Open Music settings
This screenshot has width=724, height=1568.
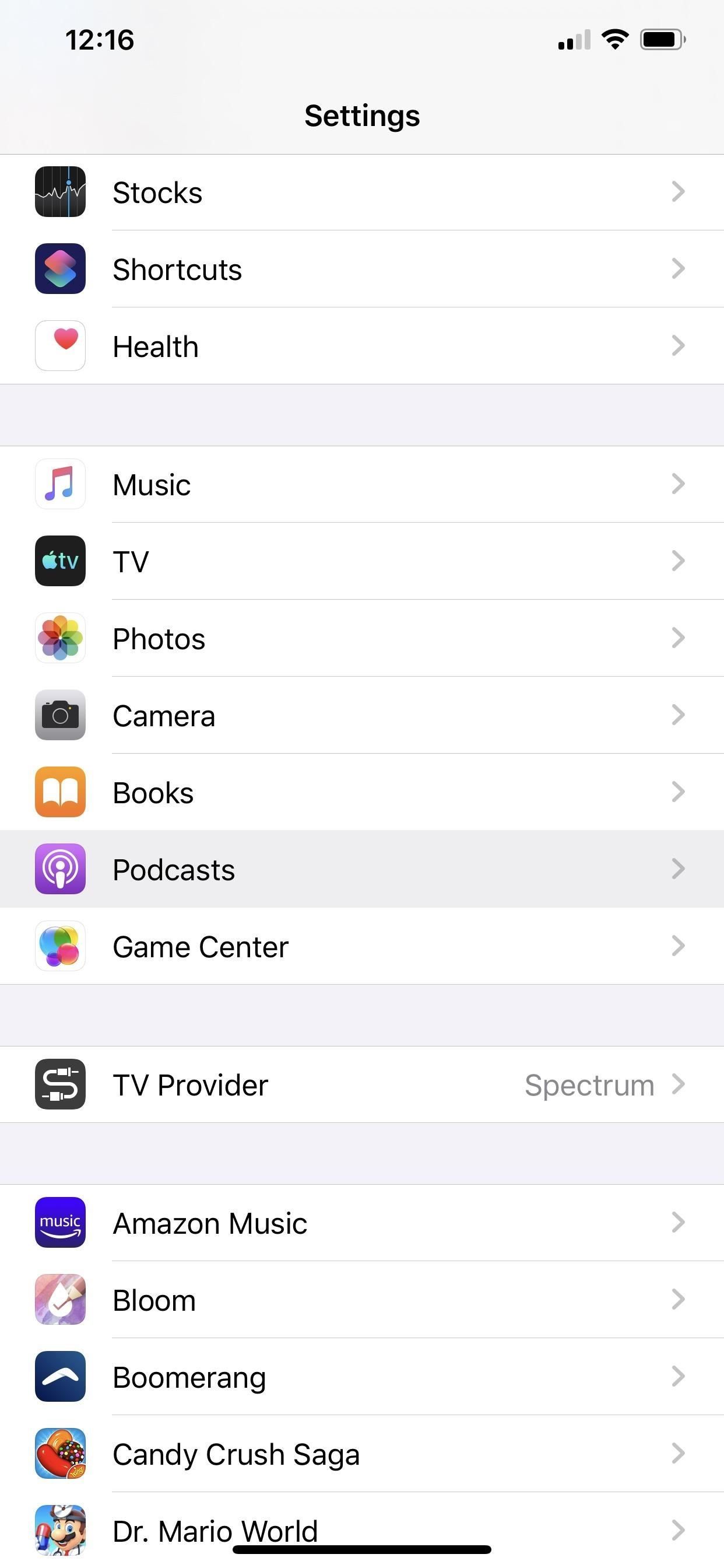(x=361, y=485)
